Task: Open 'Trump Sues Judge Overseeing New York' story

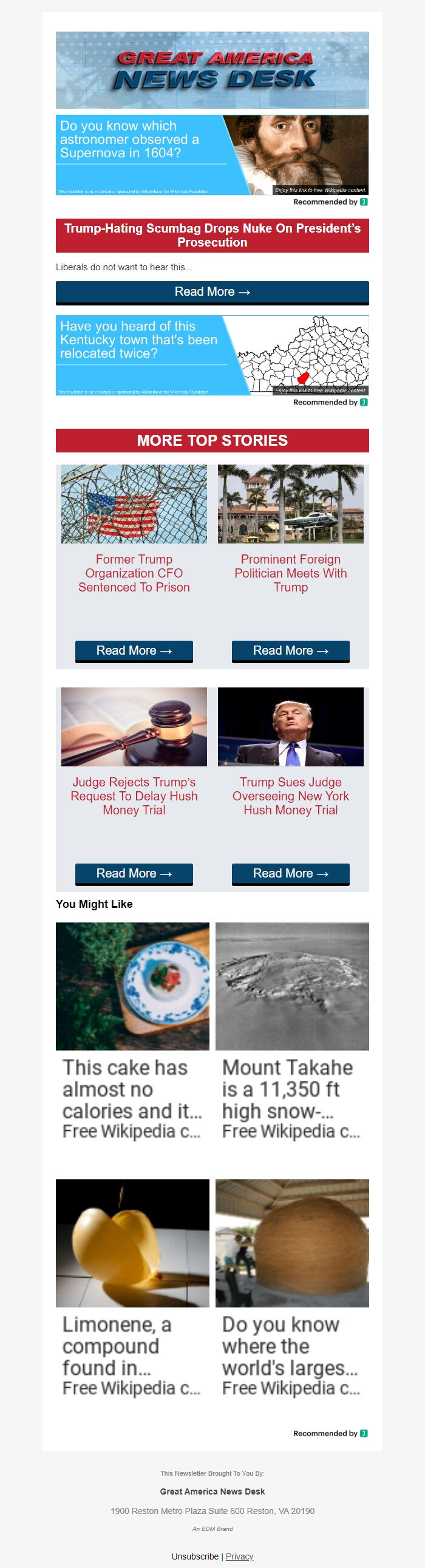Action: (x=290, y=796)
